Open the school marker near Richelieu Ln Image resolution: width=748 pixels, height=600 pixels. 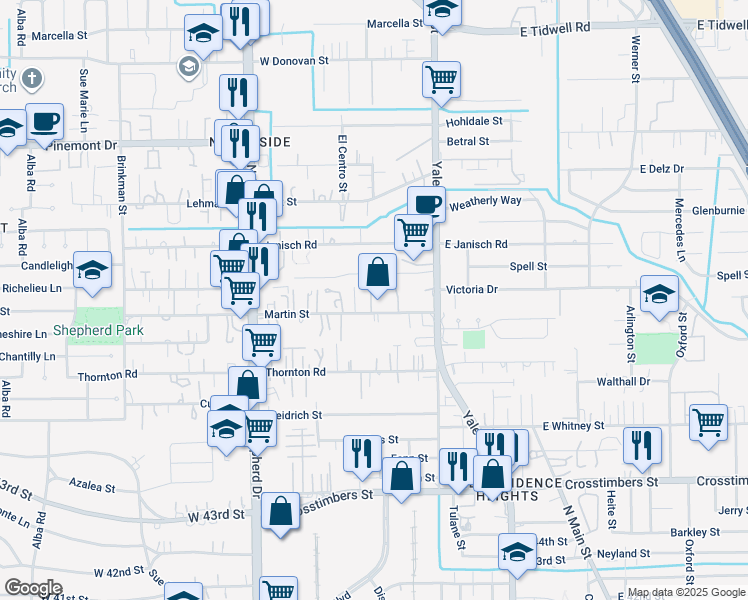[93, 269]
